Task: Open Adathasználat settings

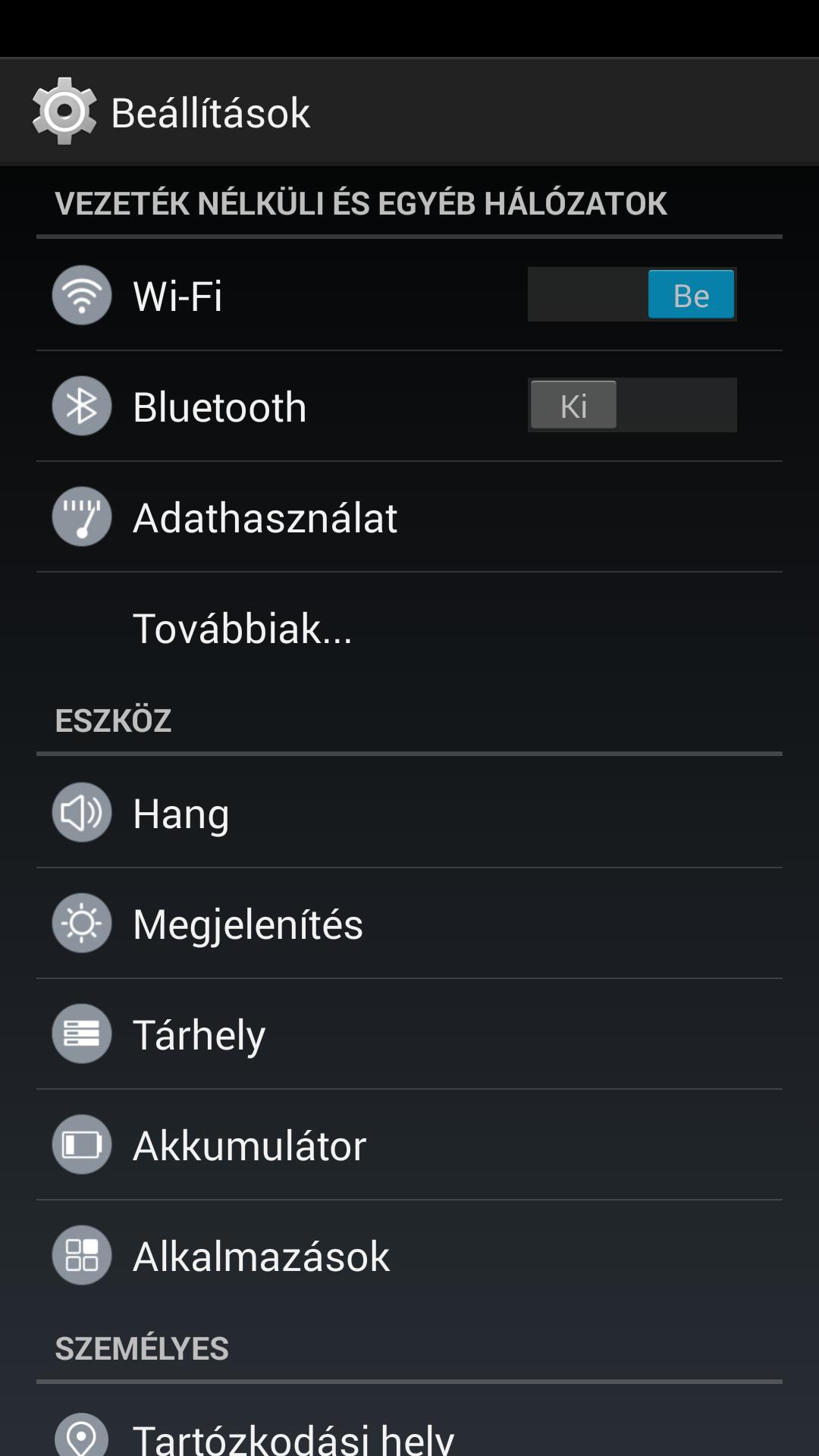Action: 409,517
